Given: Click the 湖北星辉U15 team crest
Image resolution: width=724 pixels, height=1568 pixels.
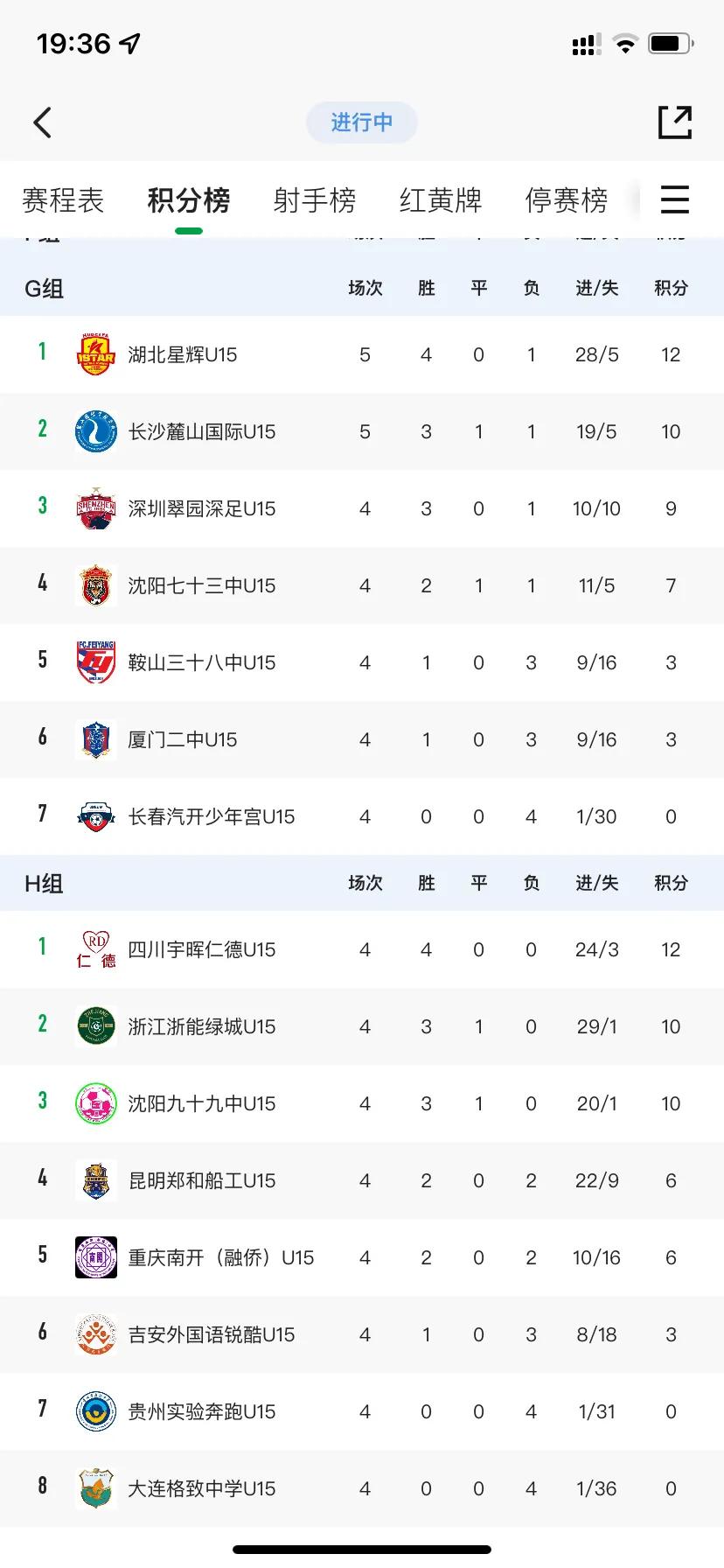Looking at the screenshot, I should tap(96, 354).
